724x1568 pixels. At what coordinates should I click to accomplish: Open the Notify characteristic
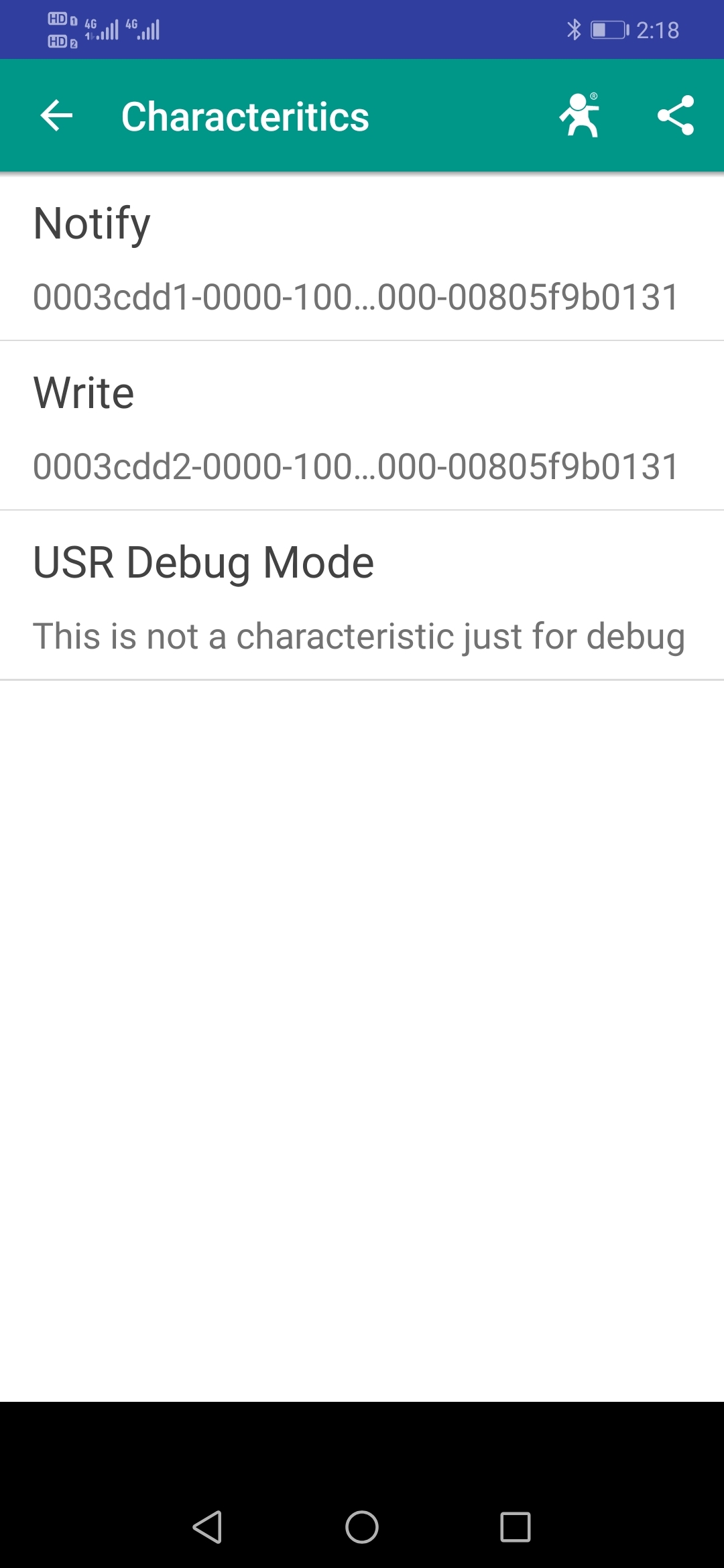click(362, 258)
